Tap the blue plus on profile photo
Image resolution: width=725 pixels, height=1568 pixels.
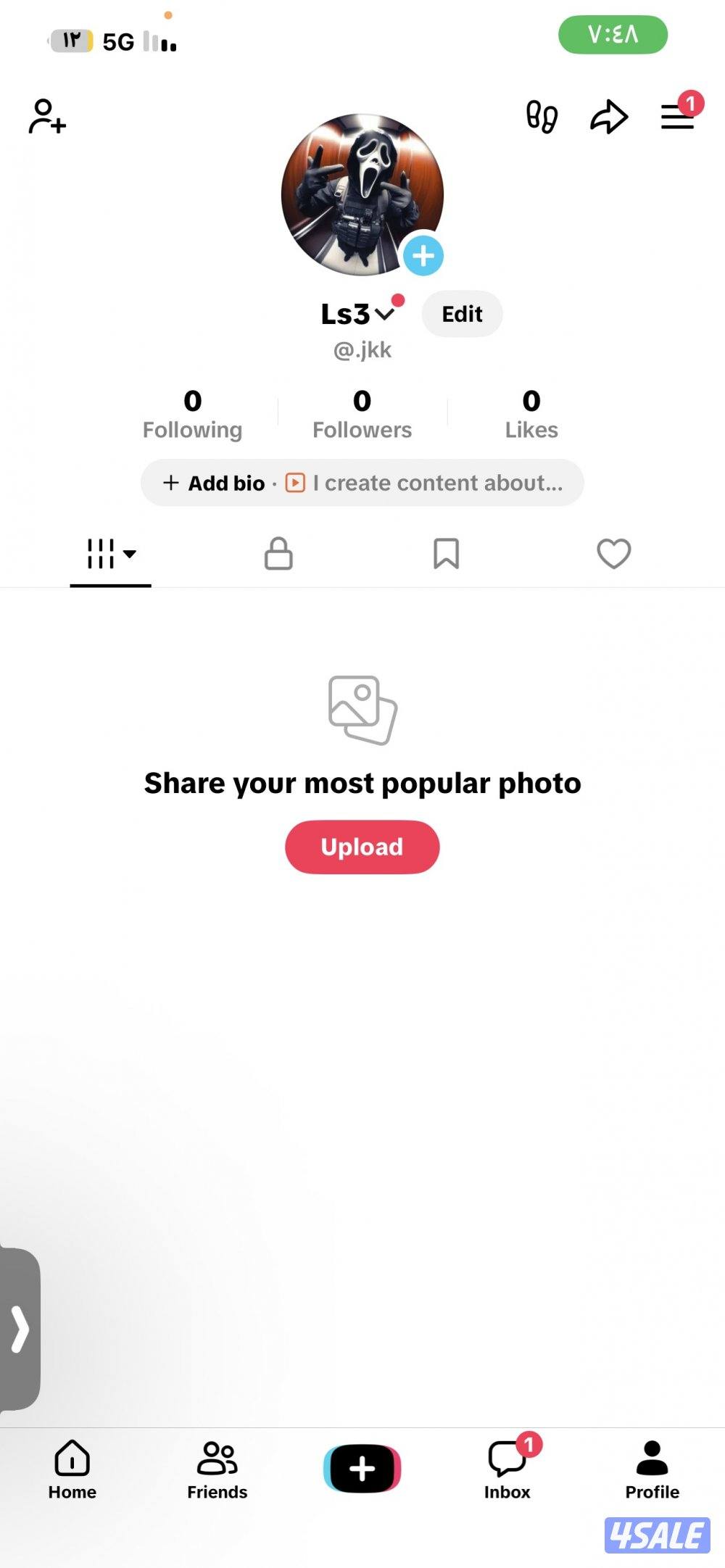423,255
